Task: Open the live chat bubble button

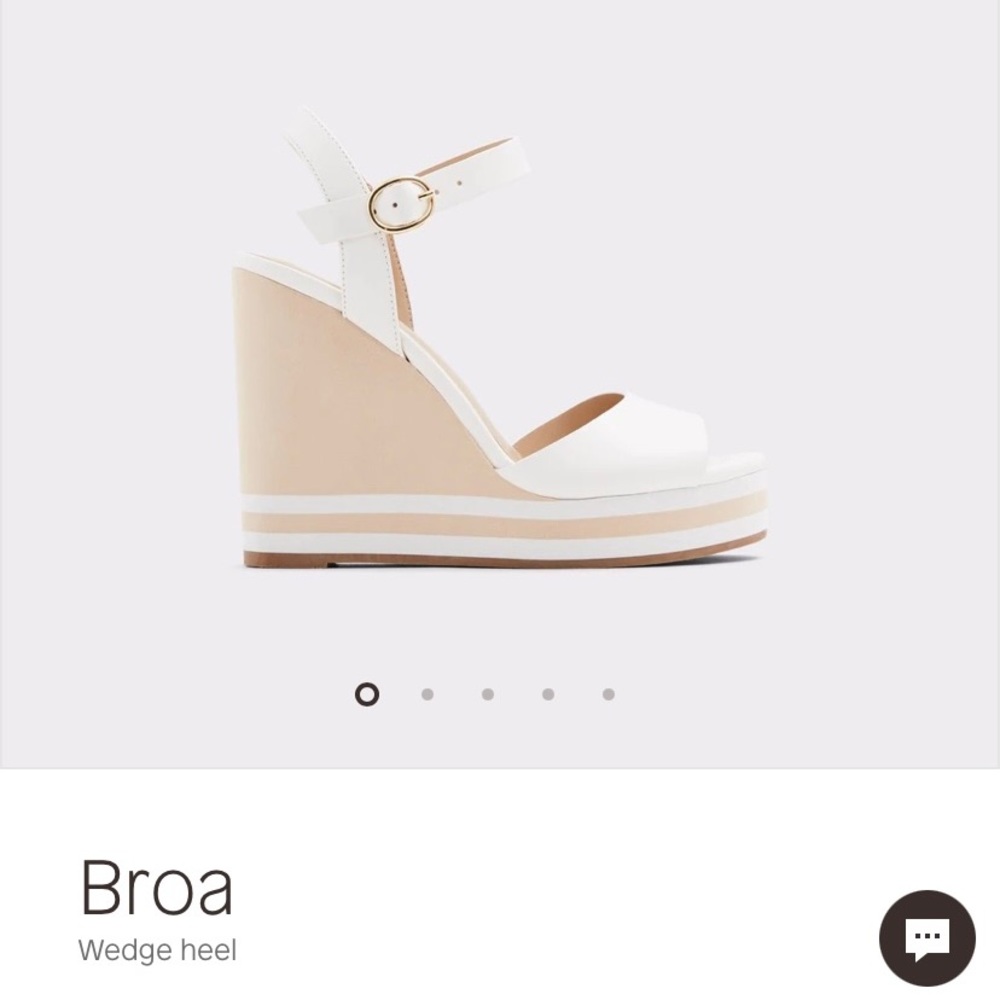Action: coord(926,938)
